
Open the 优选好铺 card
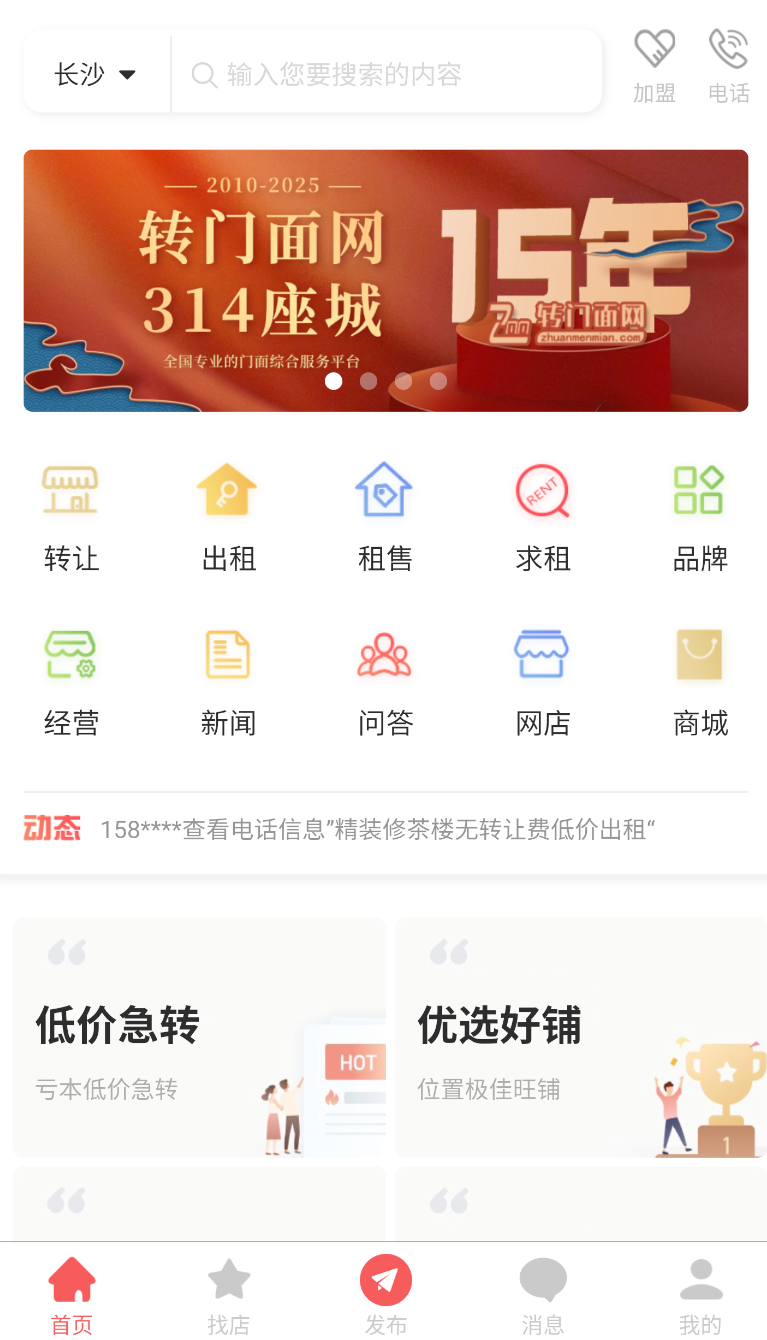tap(580, 1037)
